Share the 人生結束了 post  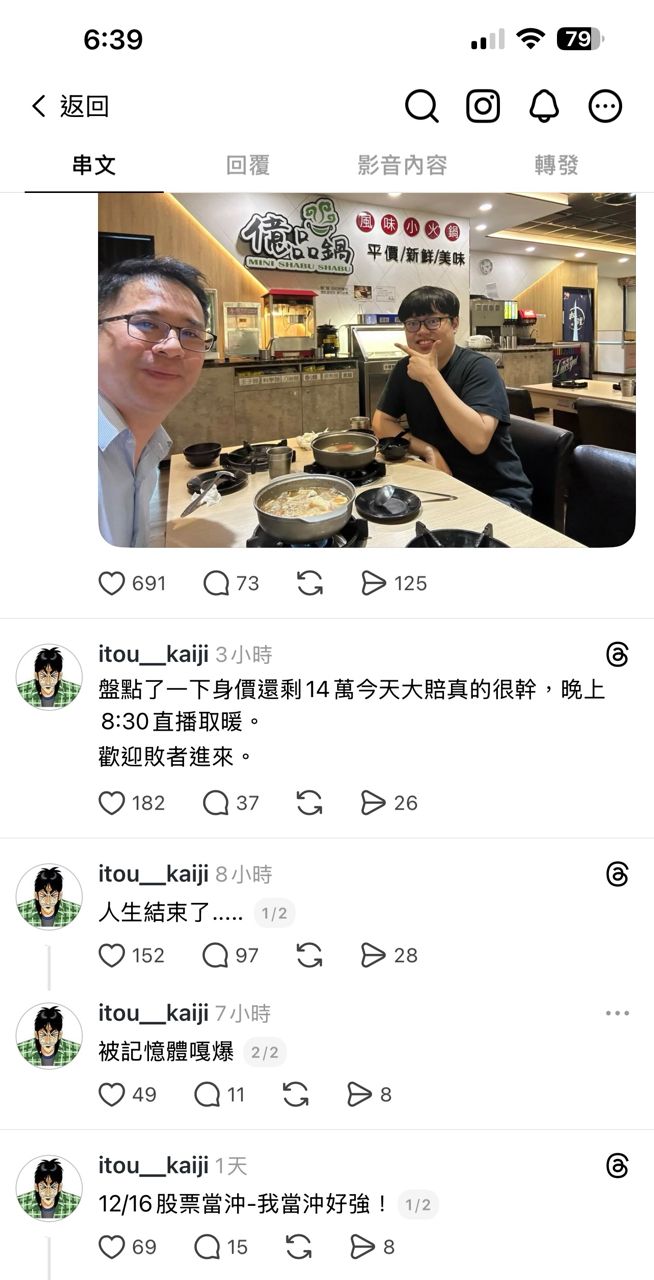tap(374, 955)
